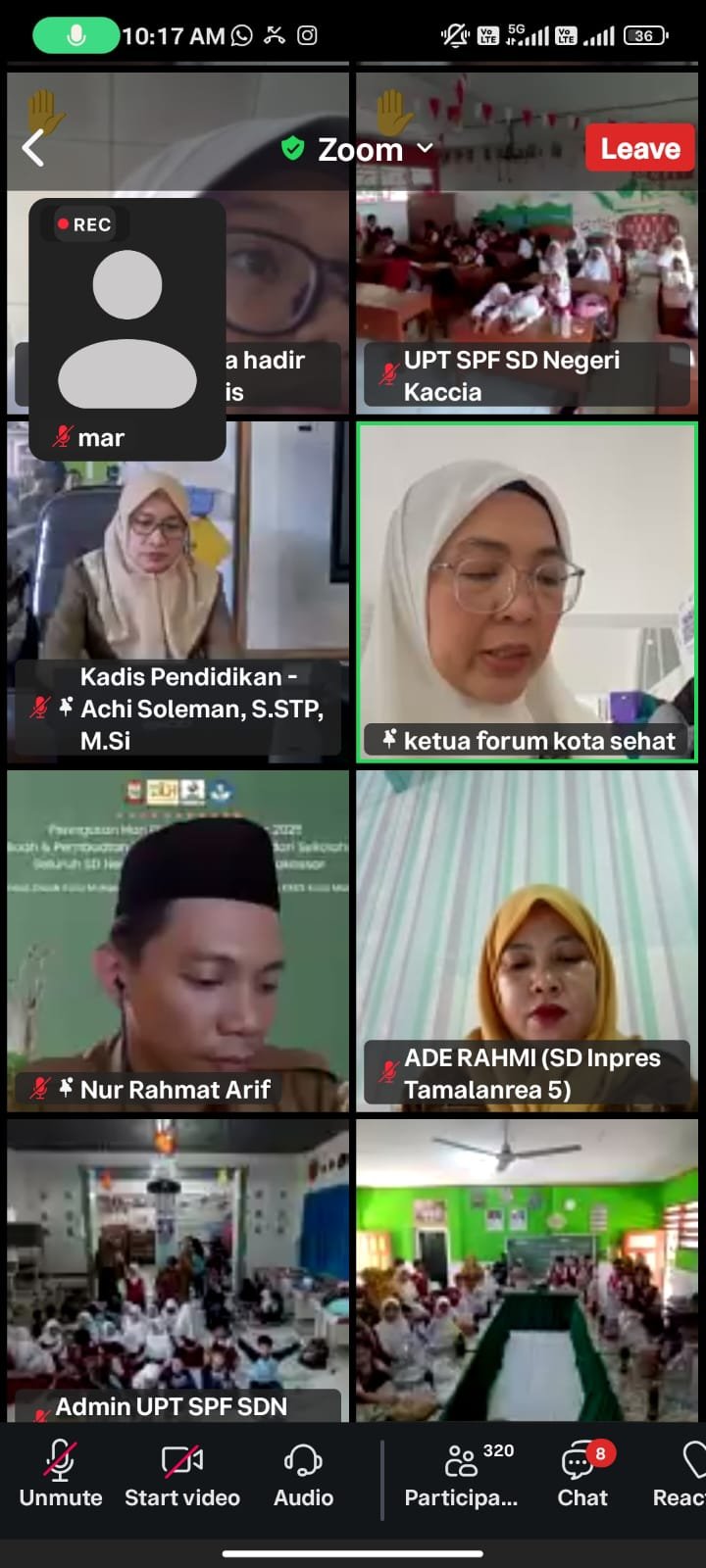Open the Participants list
706x1568 pixels.
tap(461, 1474)
